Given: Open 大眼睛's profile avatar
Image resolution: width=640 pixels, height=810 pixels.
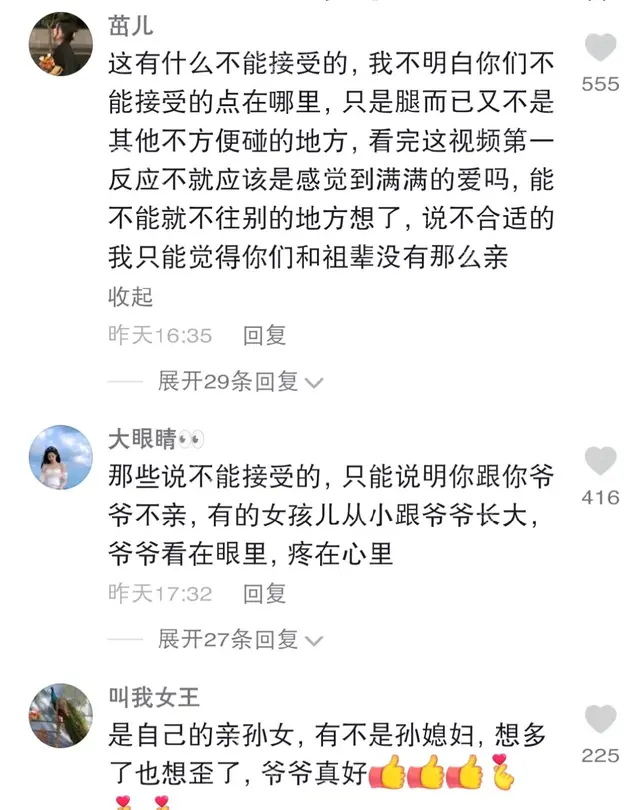Looking at the screenshot, I should [60, 457].
